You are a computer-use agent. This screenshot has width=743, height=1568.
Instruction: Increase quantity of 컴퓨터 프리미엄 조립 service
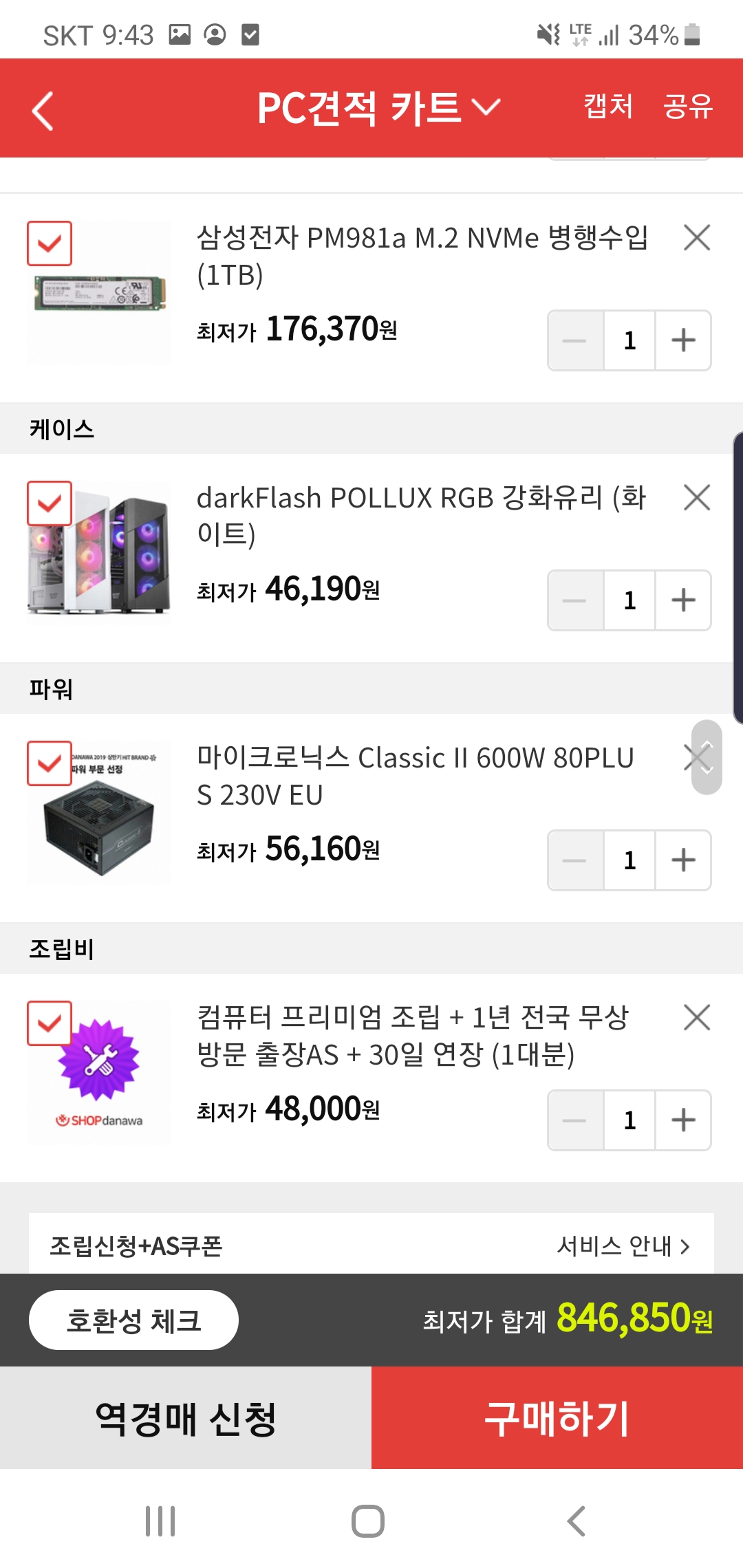click(682, 1120)
